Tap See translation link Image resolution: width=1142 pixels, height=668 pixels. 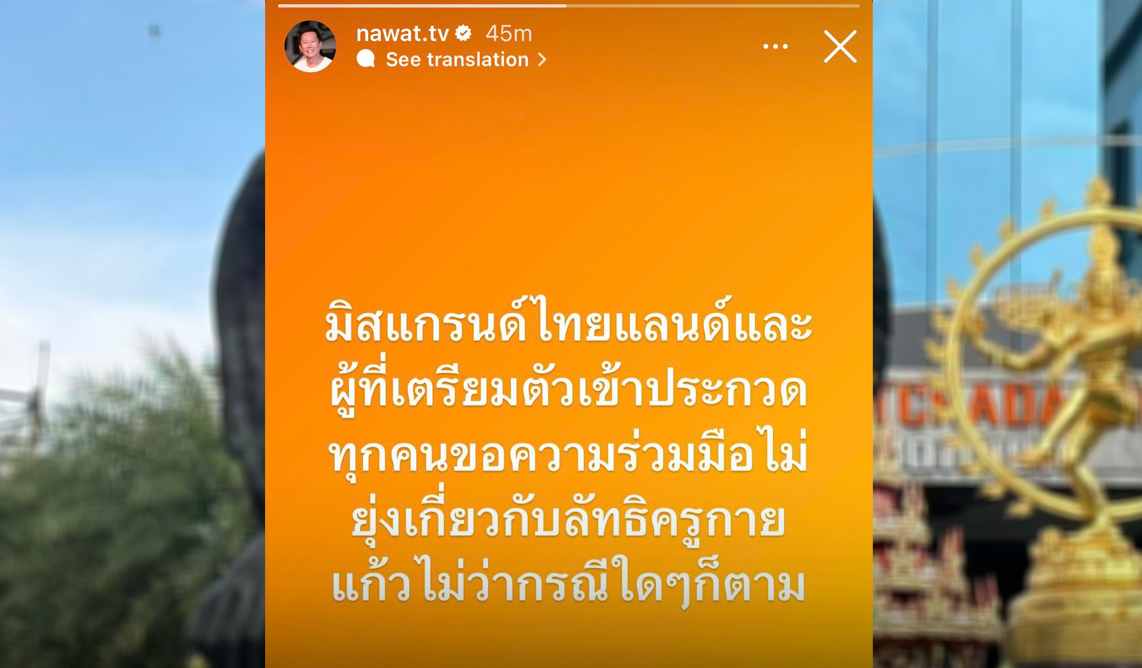pyautogui.click(x=456, y=60)
